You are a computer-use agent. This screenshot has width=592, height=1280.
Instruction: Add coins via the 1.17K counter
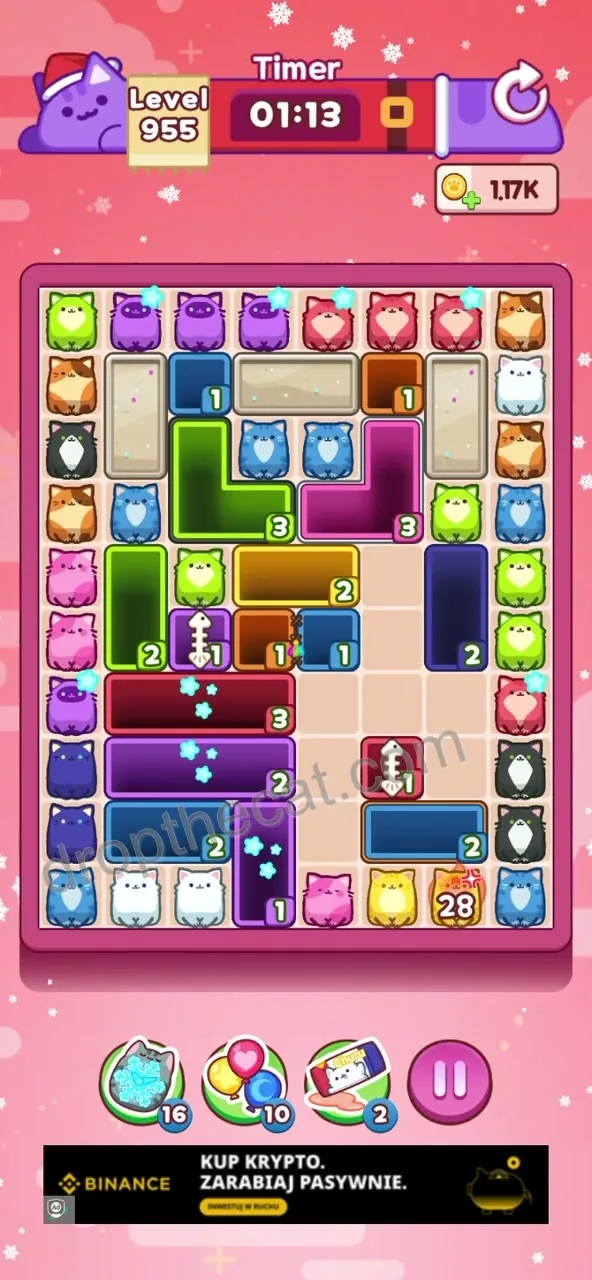(x=496, y=189)
